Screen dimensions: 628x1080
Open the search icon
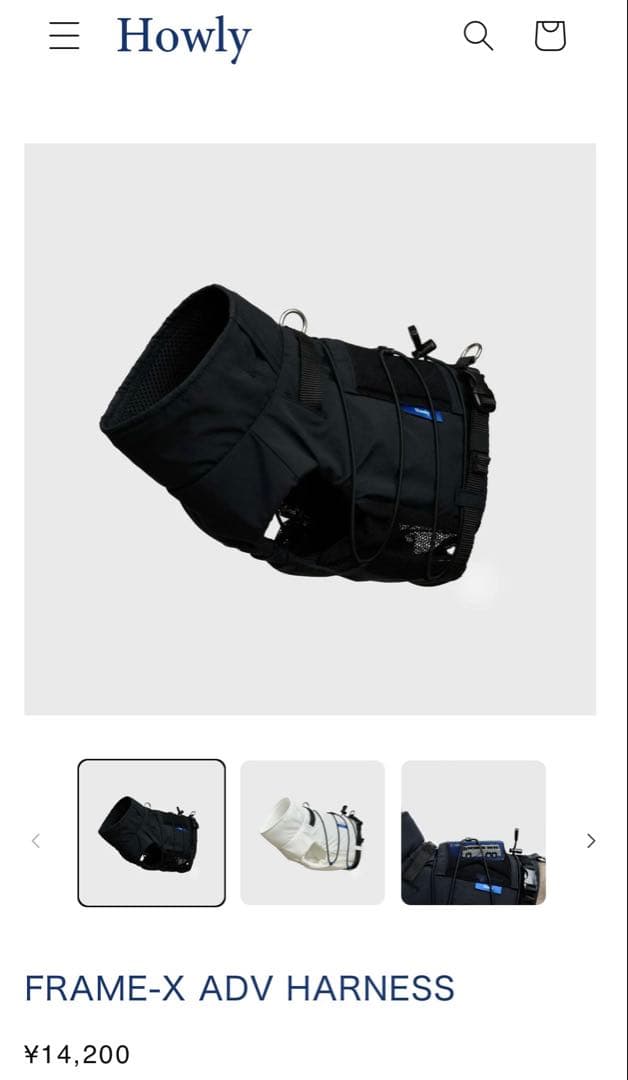(x=478, y=36)
